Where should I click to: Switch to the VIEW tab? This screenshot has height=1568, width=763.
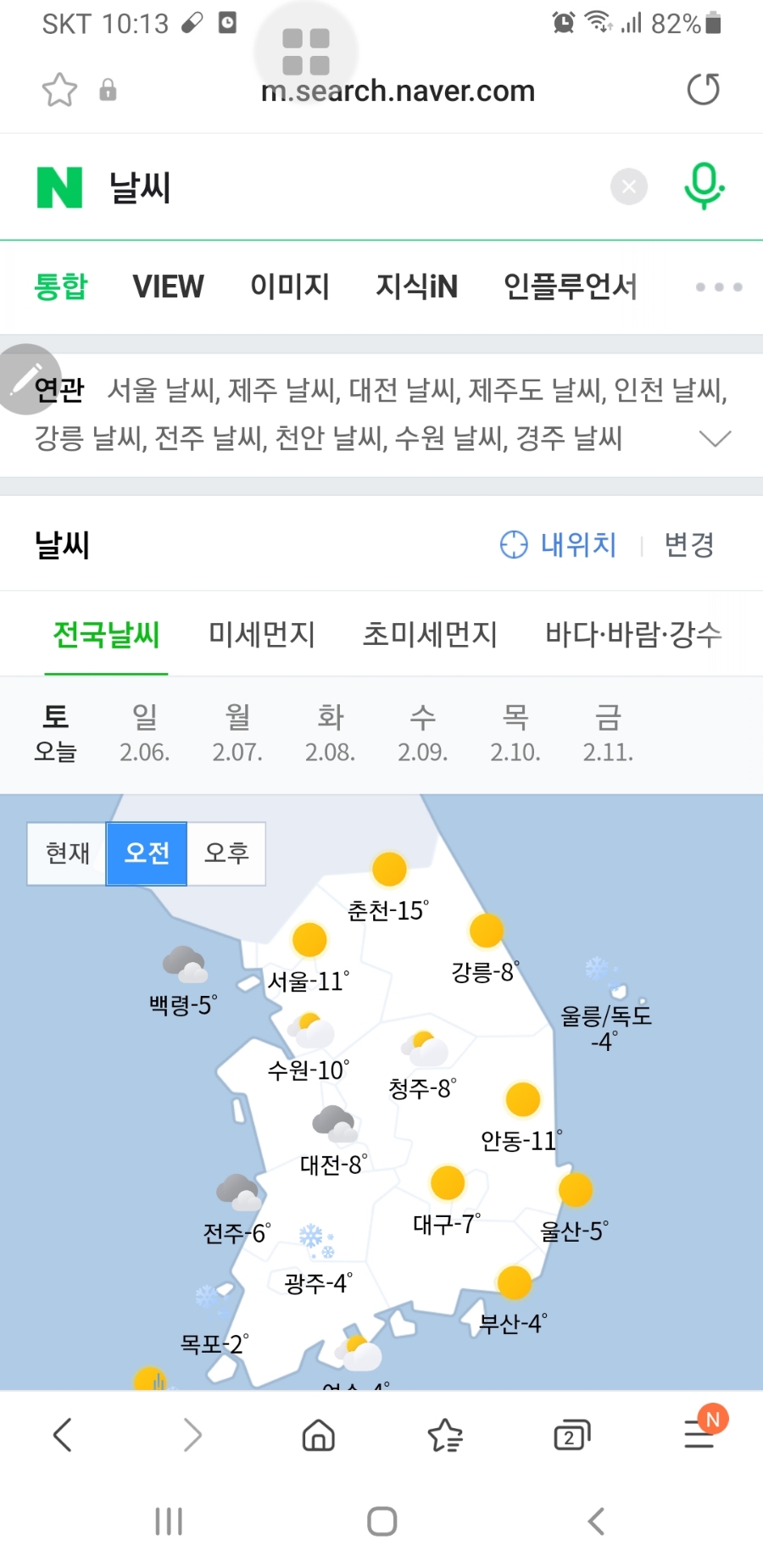point(168,286)
